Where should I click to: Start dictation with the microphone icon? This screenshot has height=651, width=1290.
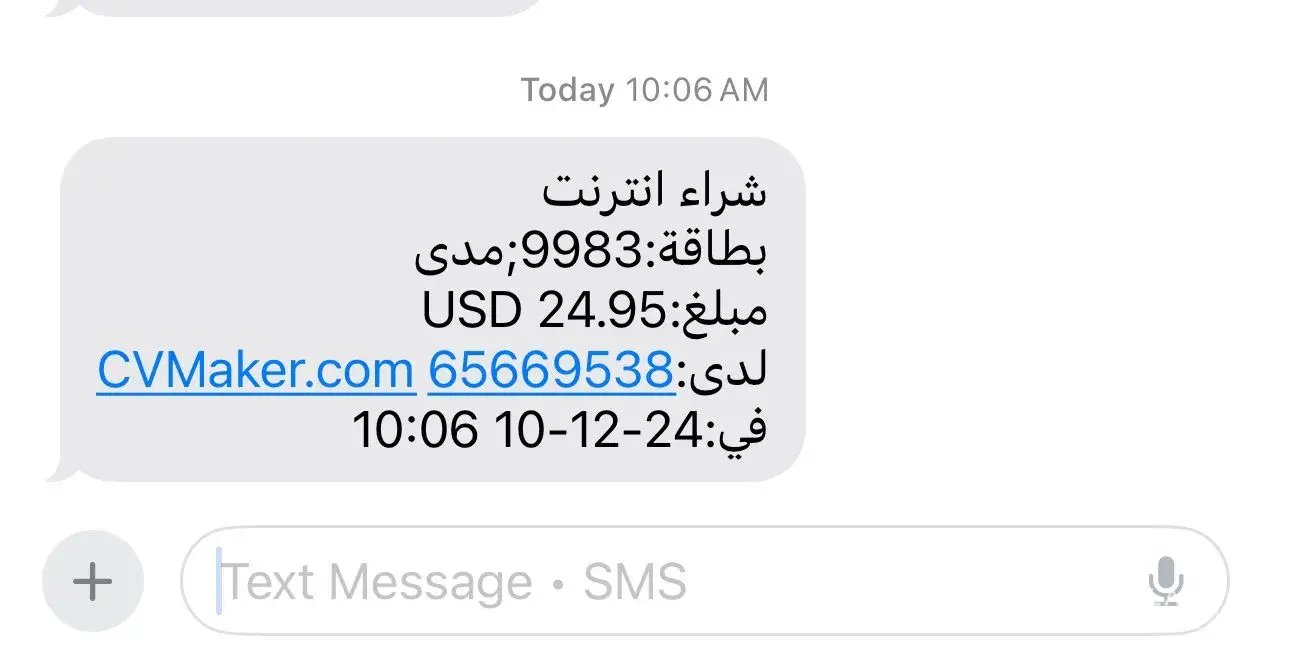tap(1165, 581)
